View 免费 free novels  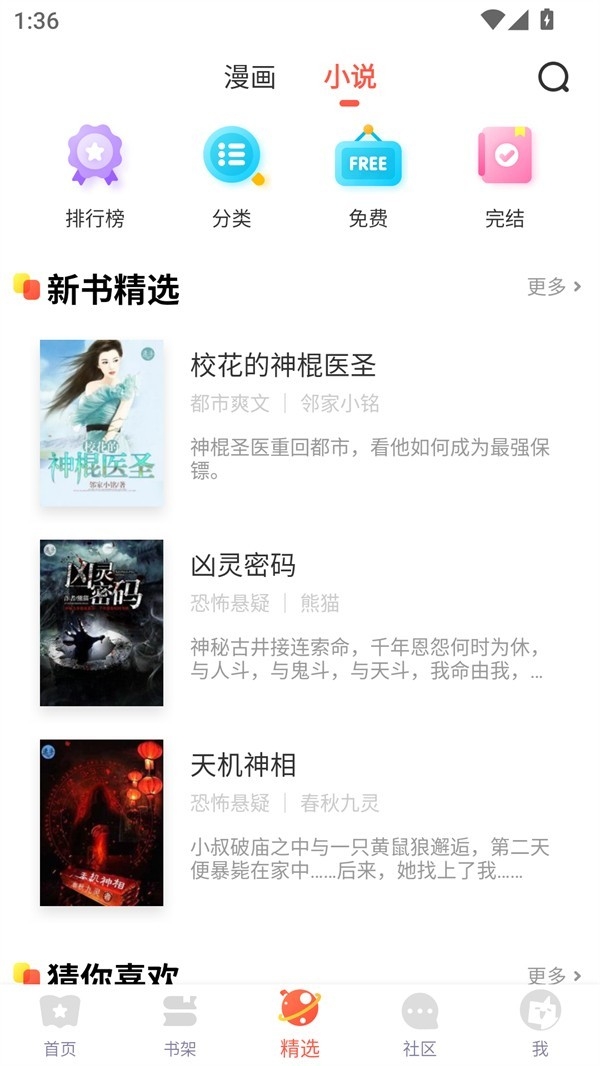point(368,176)
